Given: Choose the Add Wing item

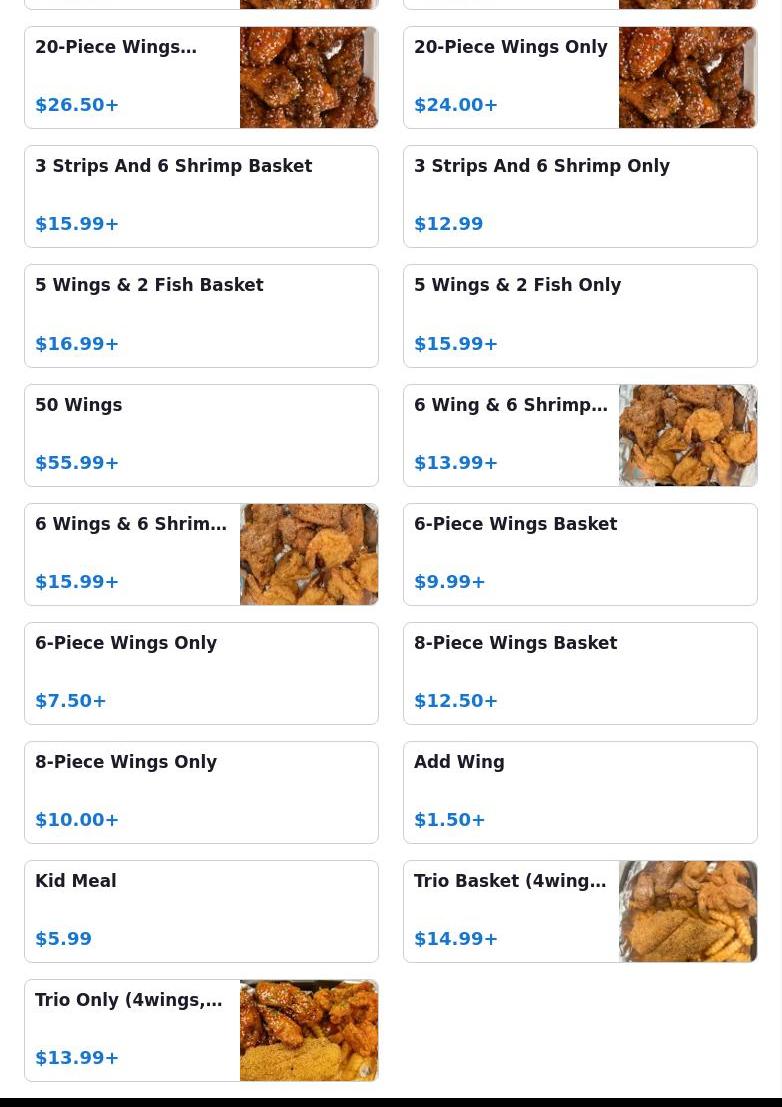Looking at the screenshot, I should coord(580,792).
